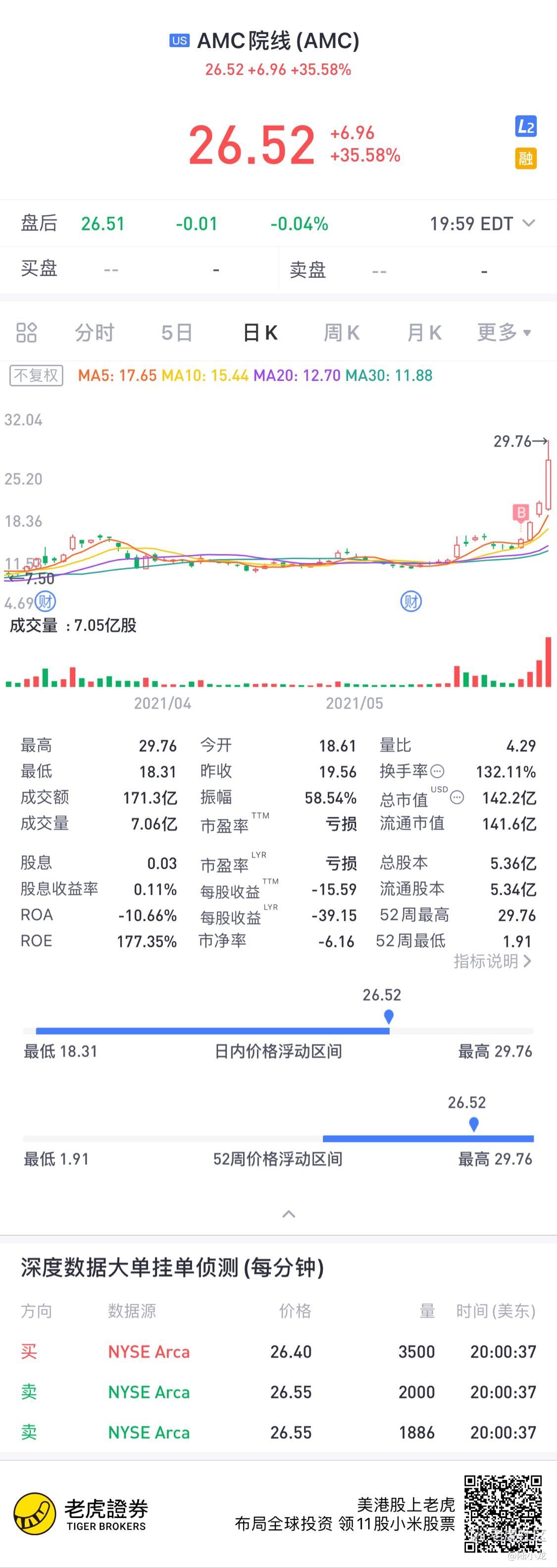Switch to the 分时 chart tab
The height and width of the screenshot is (1568, 557).
(x=95, y=332)
